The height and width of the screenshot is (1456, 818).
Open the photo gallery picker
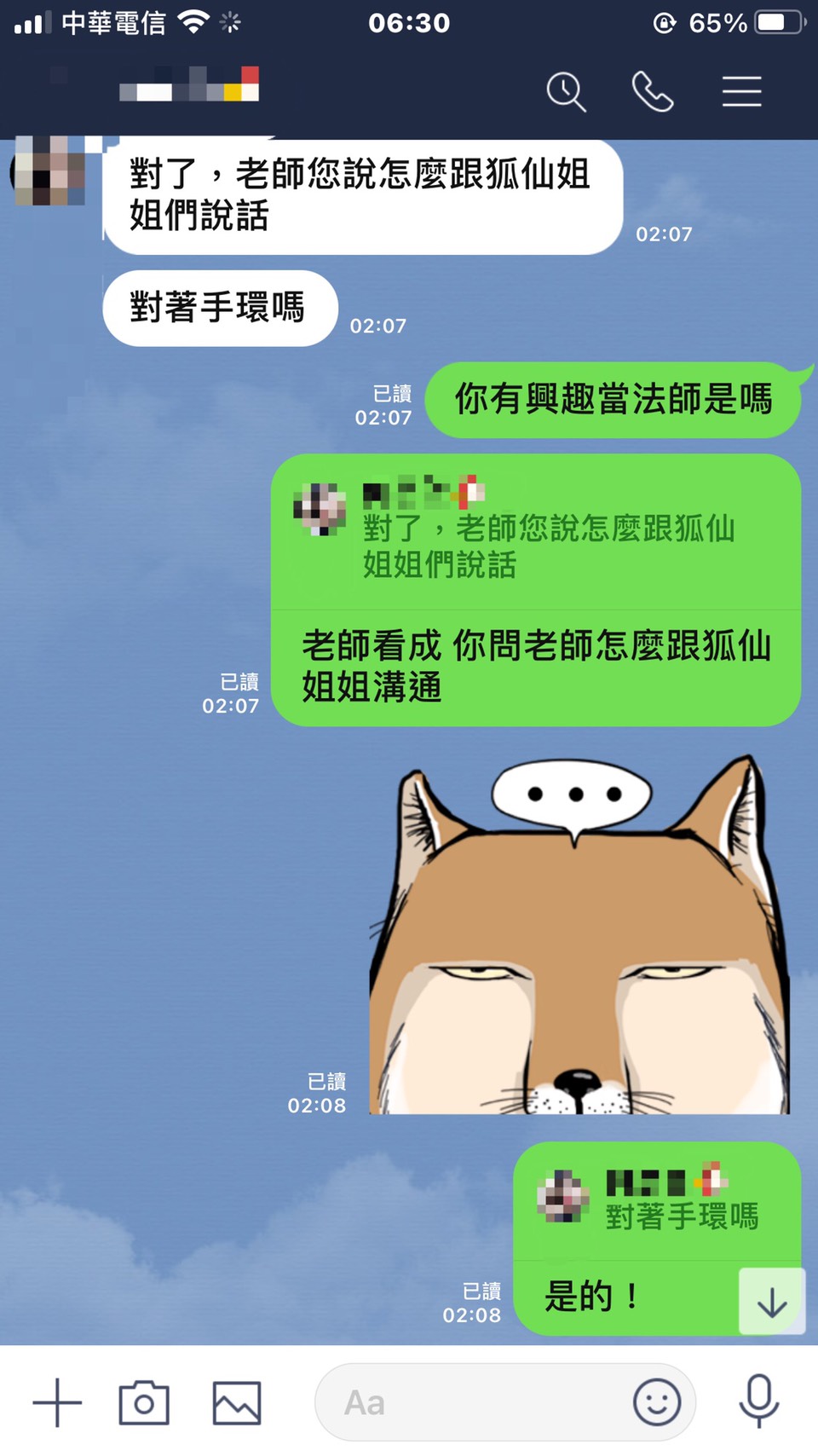pos(236,1402)
